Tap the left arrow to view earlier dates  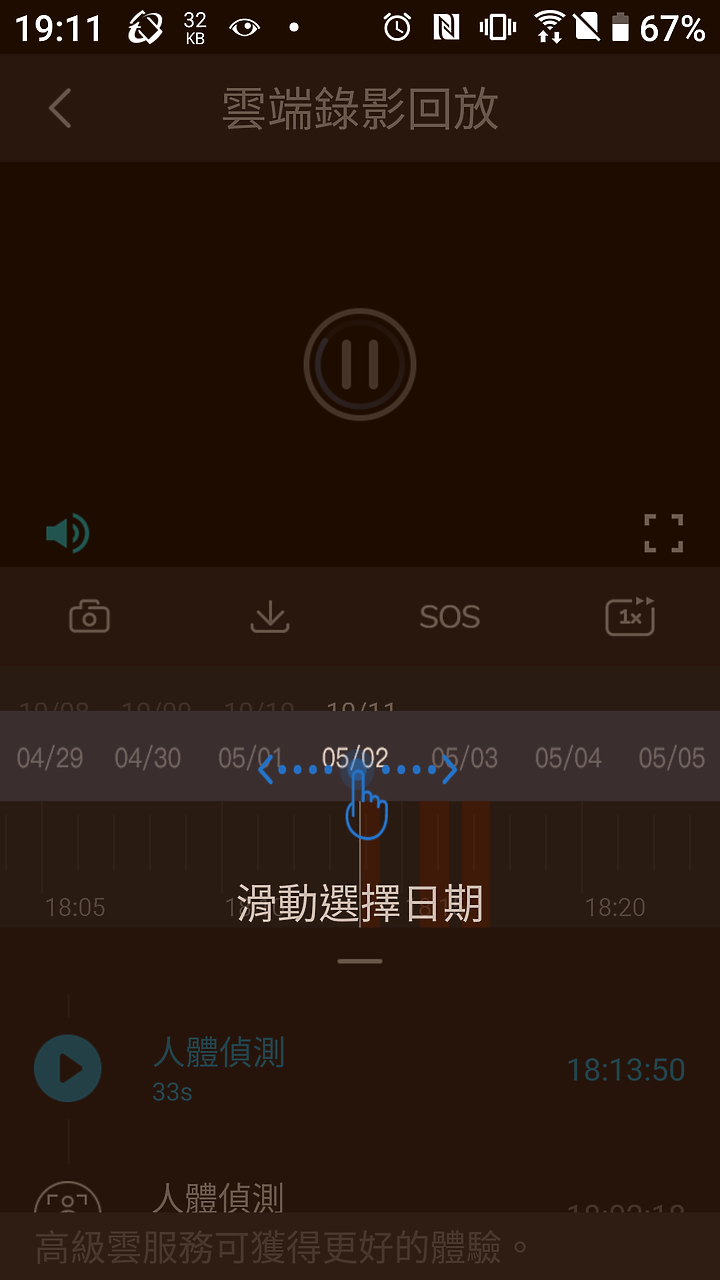(266, 770)
